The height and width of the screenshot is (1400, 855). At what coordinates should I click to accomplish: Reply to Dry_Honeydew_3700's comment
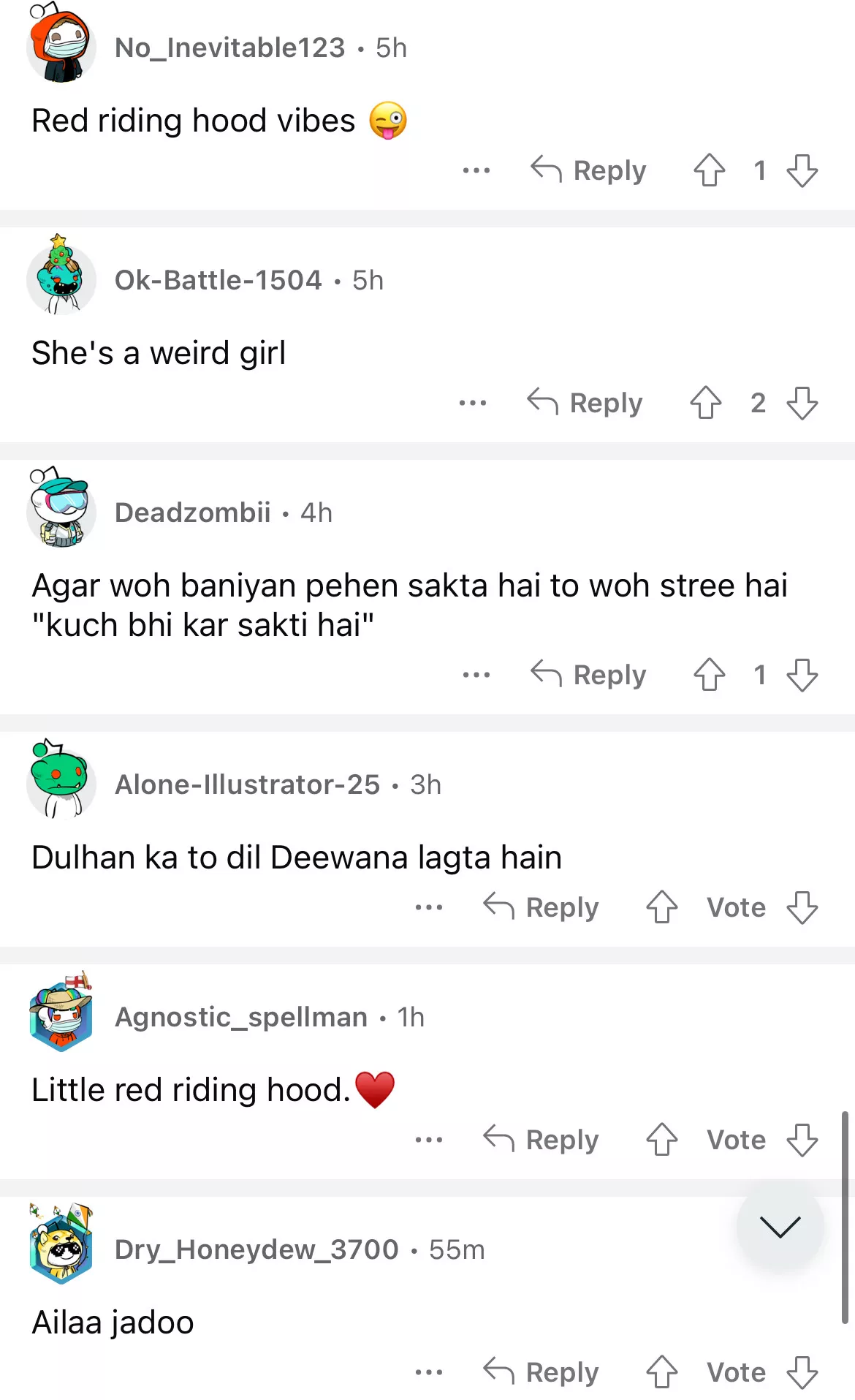pyautogui.click(x=541, y=1372)
